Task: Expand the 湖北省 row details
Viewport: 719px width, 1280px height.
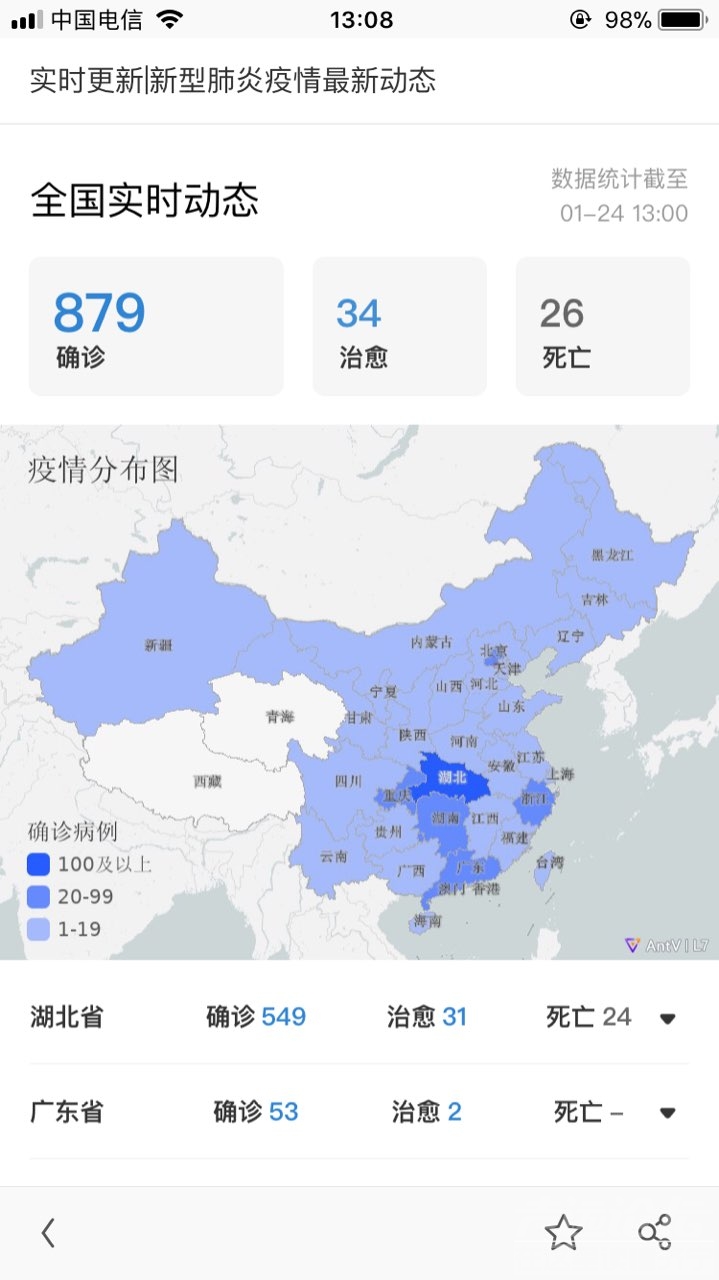Action: coord(667,1018)
